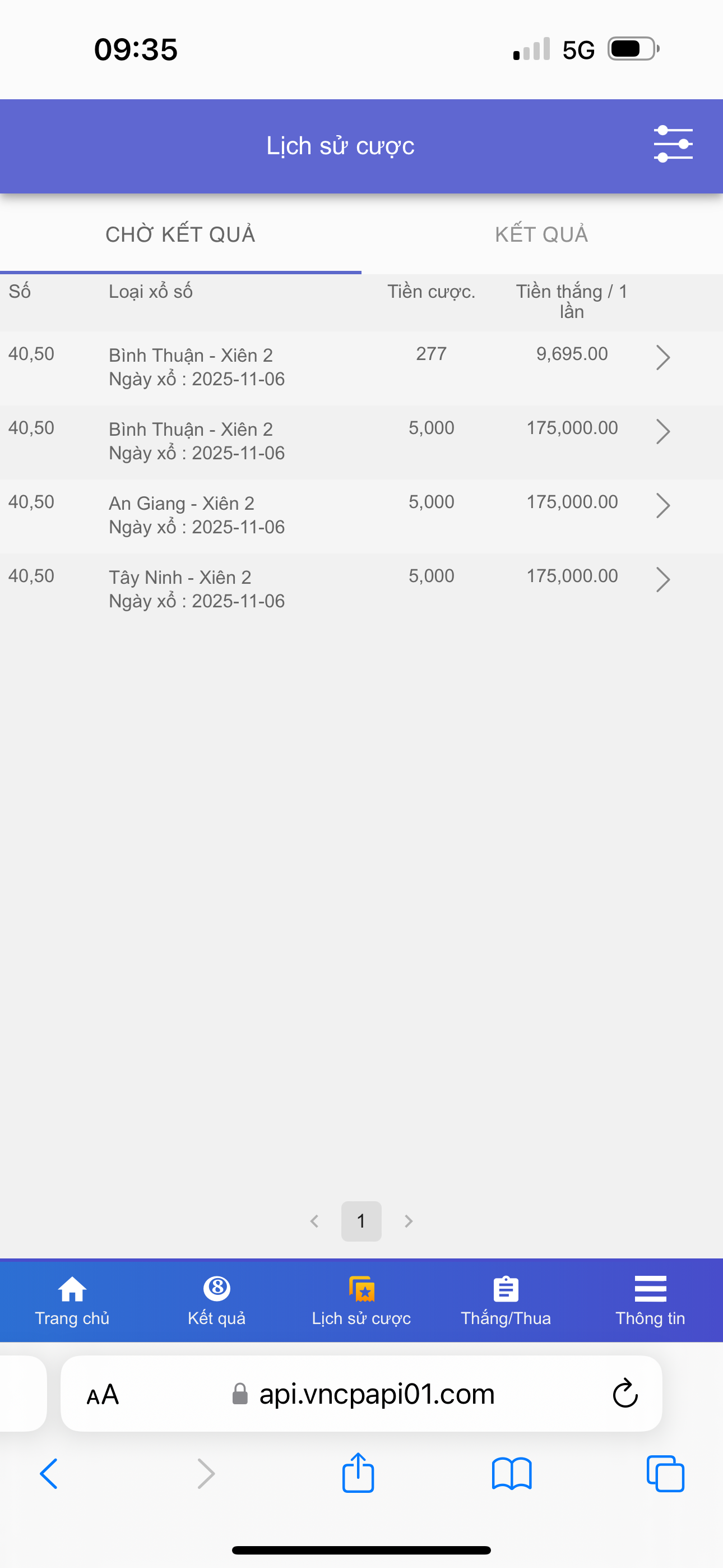Show all open Safari tabs
723x1568 pixels.
(665, 1474)
